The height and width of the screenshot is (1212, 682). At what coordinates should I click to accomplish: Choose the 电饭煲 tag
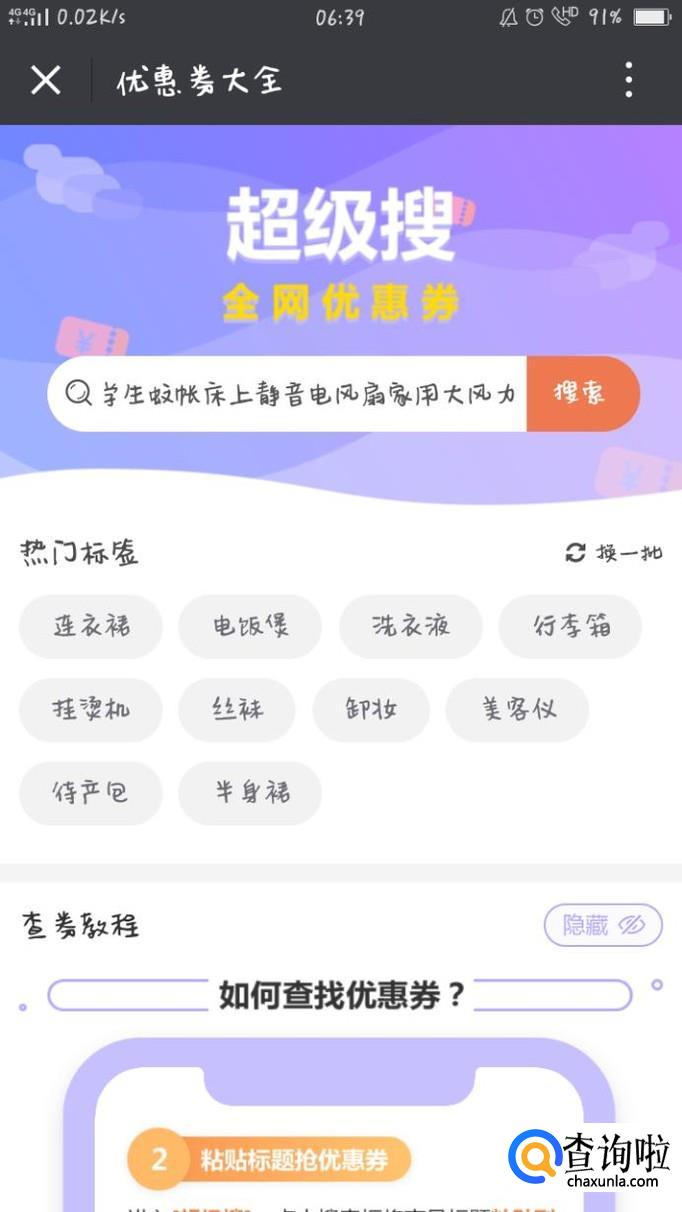pyautogui.click(x=250, y=627)
